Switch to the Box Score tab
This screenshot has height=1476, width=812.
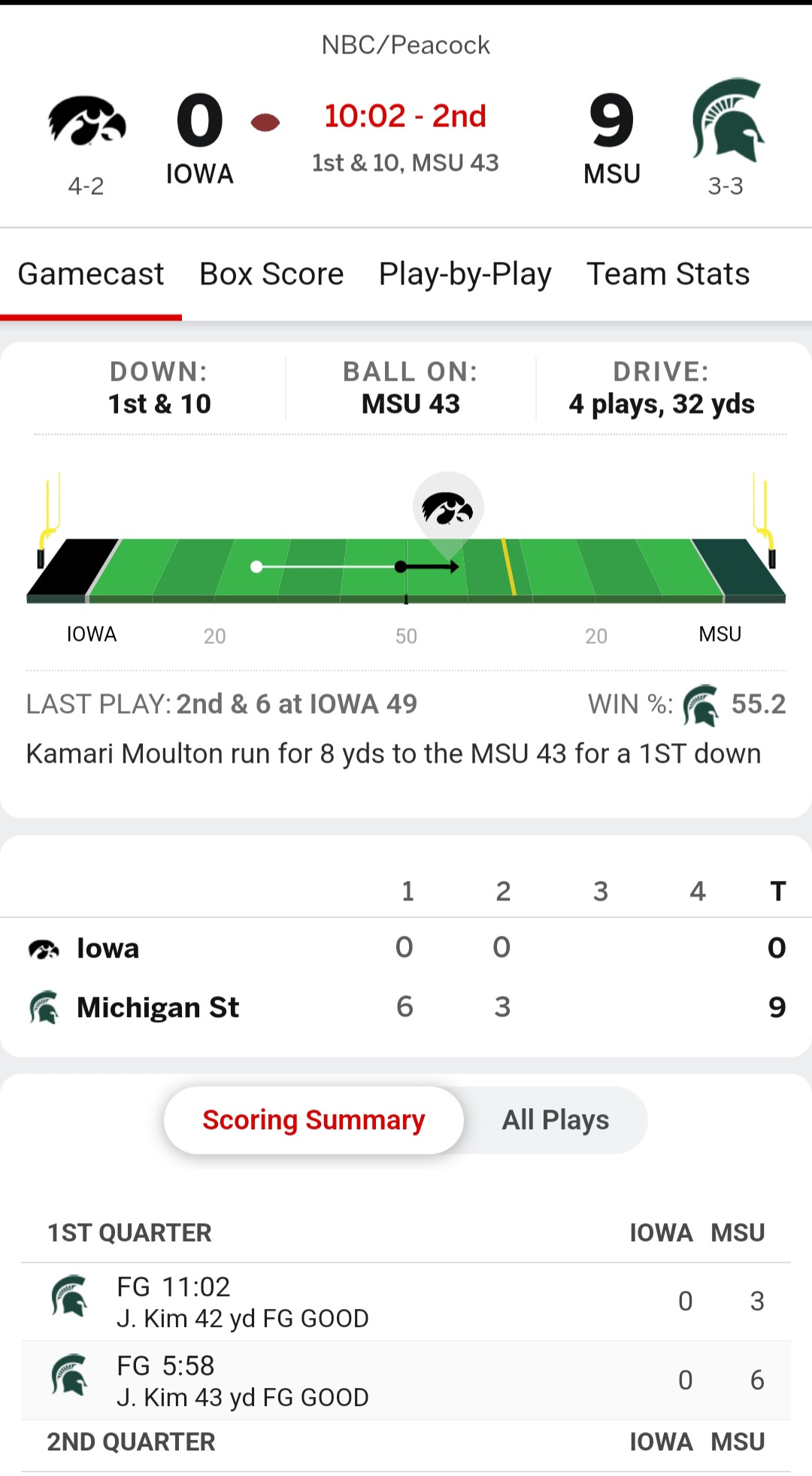click(271, 274)
